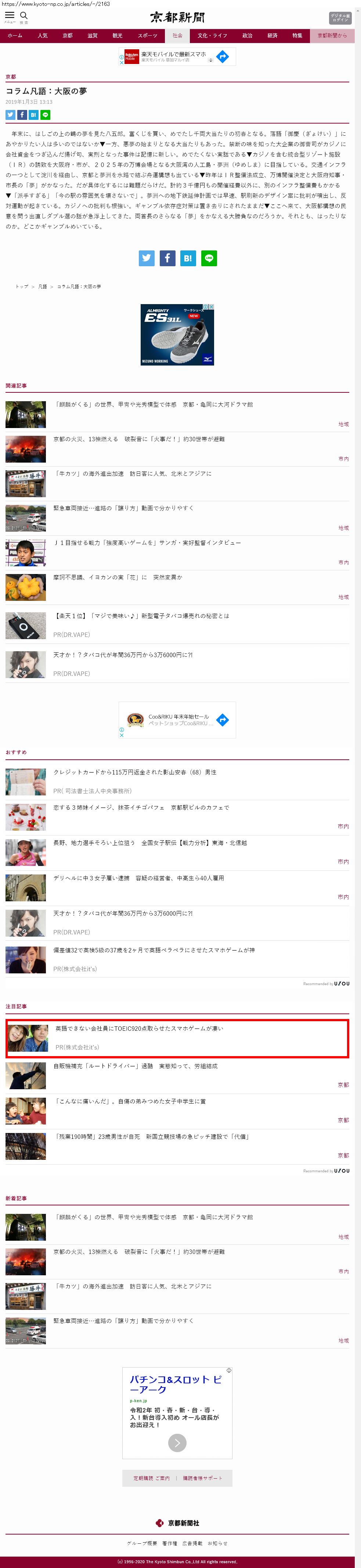Tap the トップ breadcrumb link
361x1568 pixels.
(x=22, y=286)
